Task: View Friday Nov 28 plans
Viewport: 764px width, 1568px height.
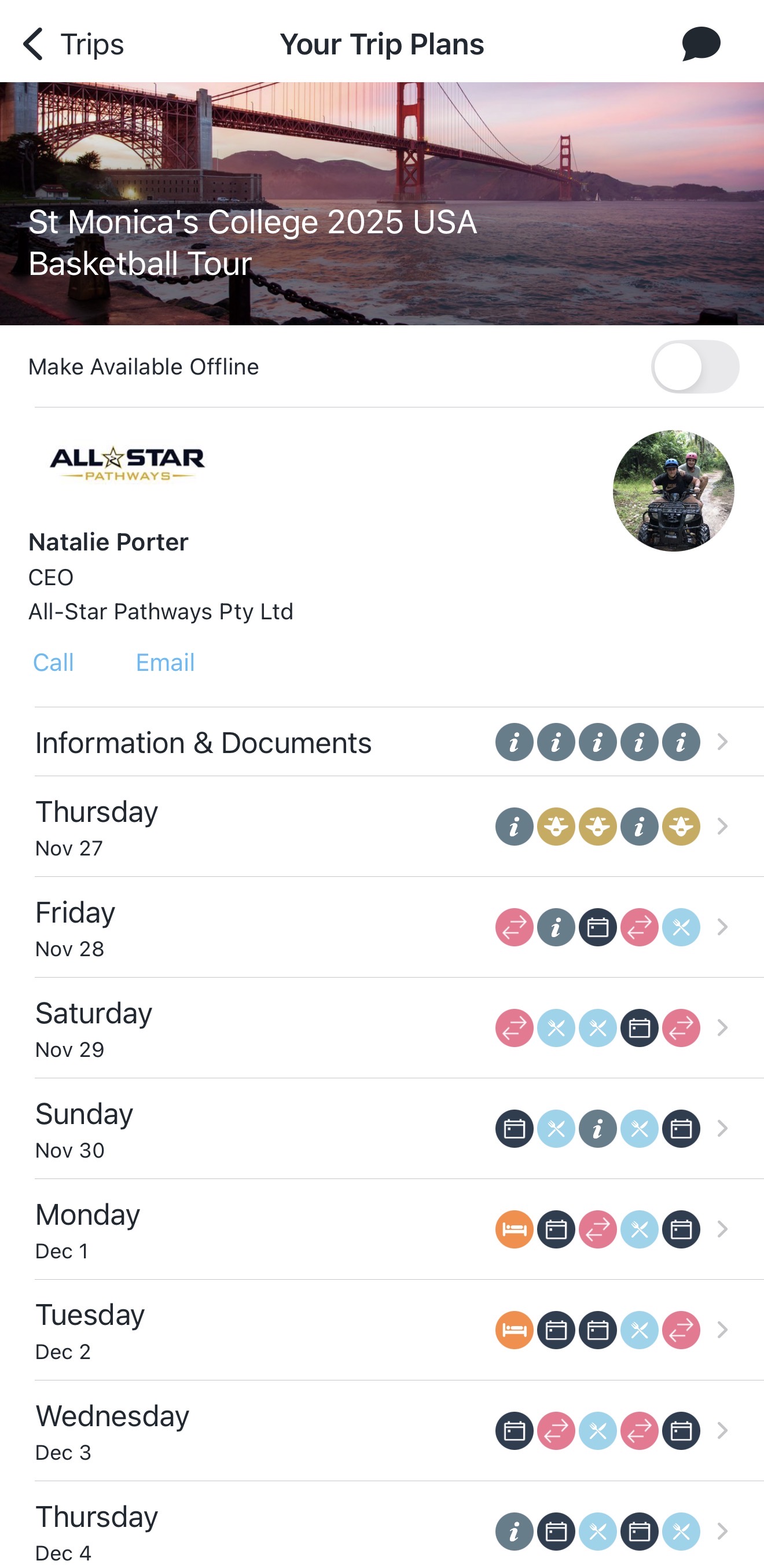Action: [399, 927]
